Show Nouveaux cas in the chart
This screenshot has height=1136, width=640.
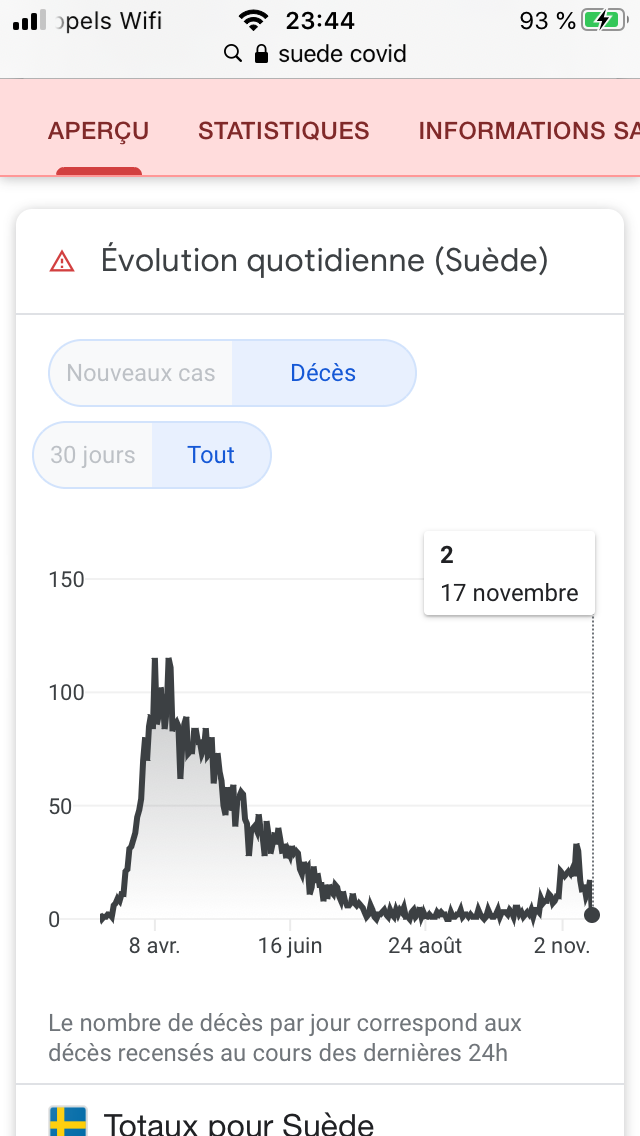pos(141,373)
